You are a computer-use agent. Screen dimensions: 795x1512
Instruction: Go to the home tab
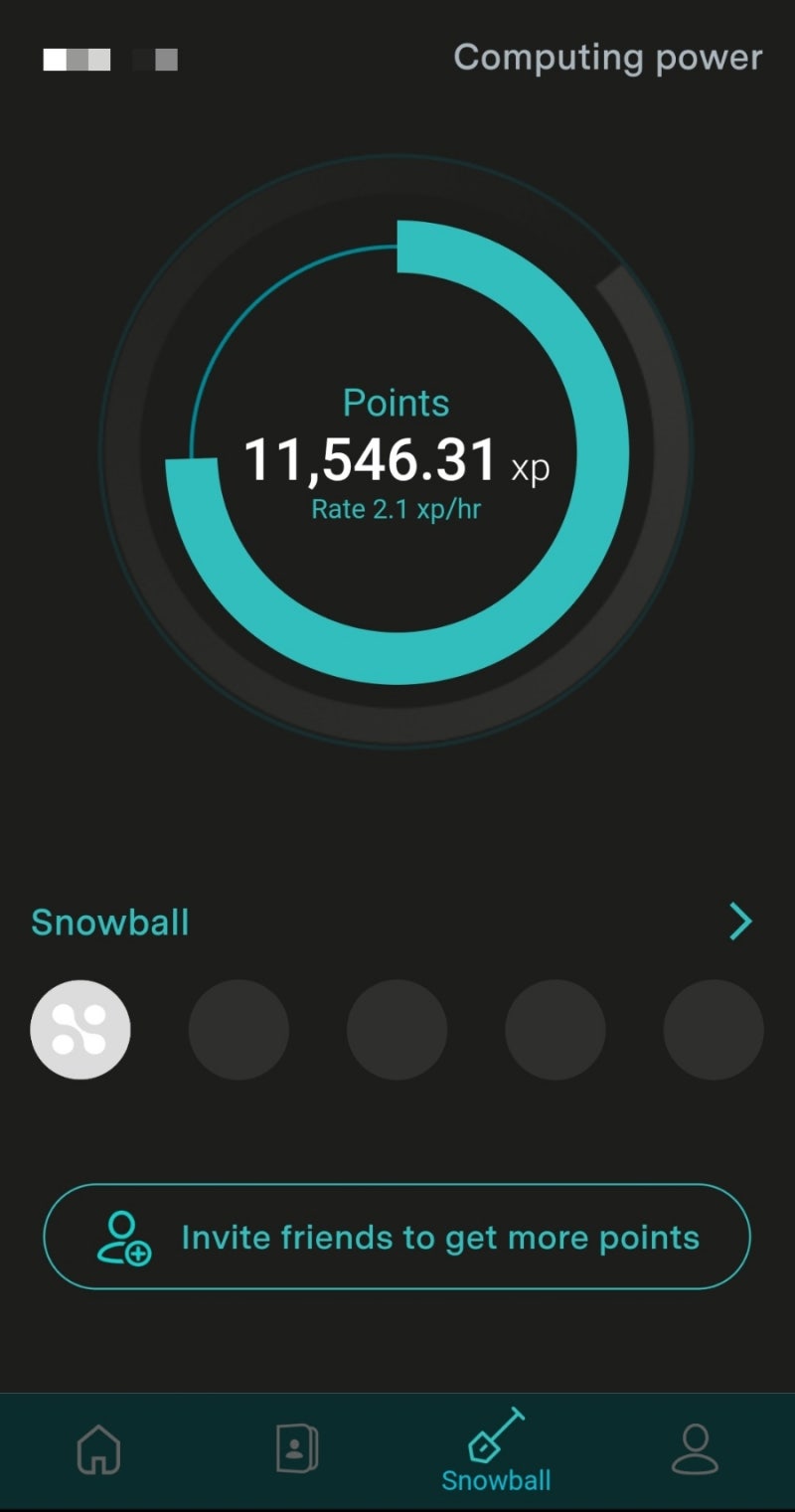coord(99,1449)
